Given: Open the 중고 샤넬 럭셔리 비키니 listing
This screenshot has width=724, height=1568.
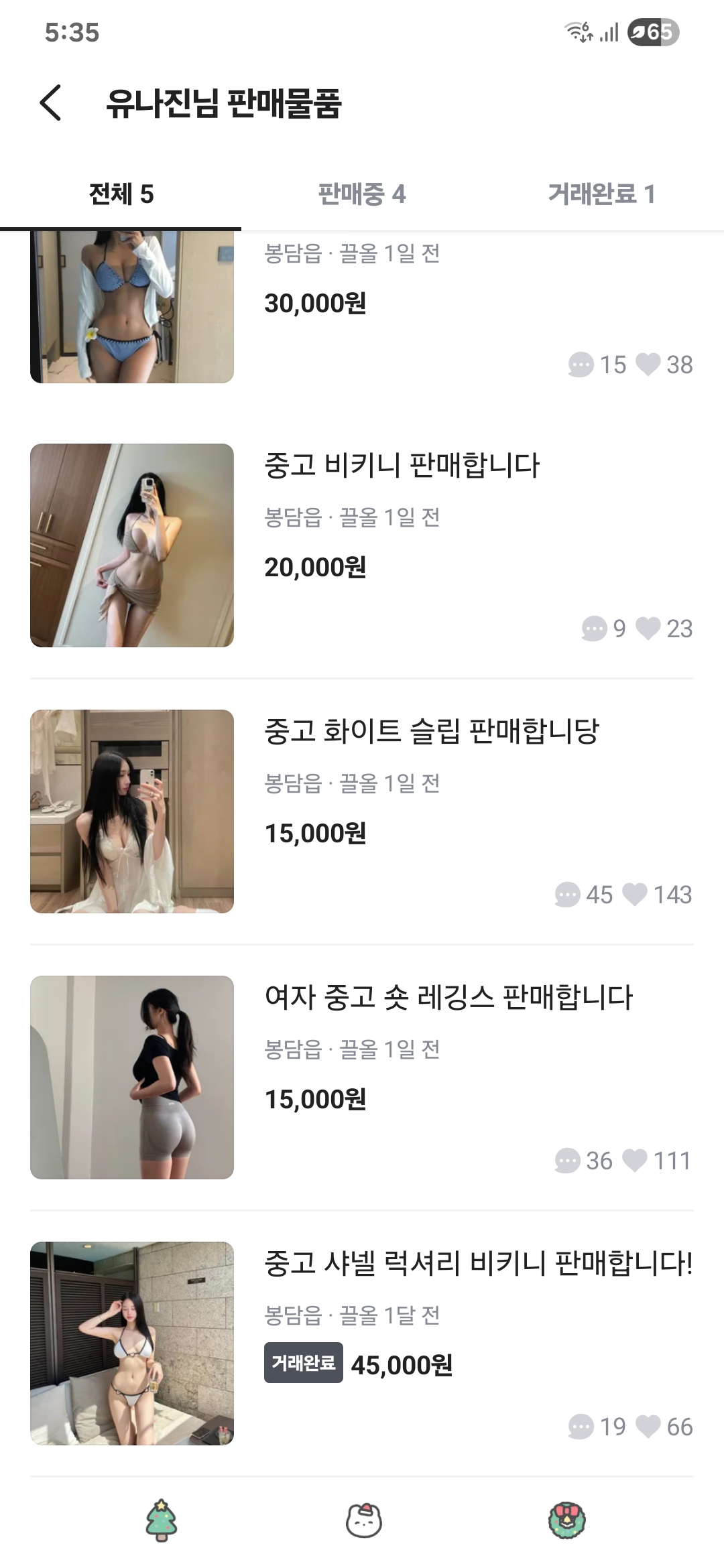Looking at the screenshot, I should (477, 1264).
